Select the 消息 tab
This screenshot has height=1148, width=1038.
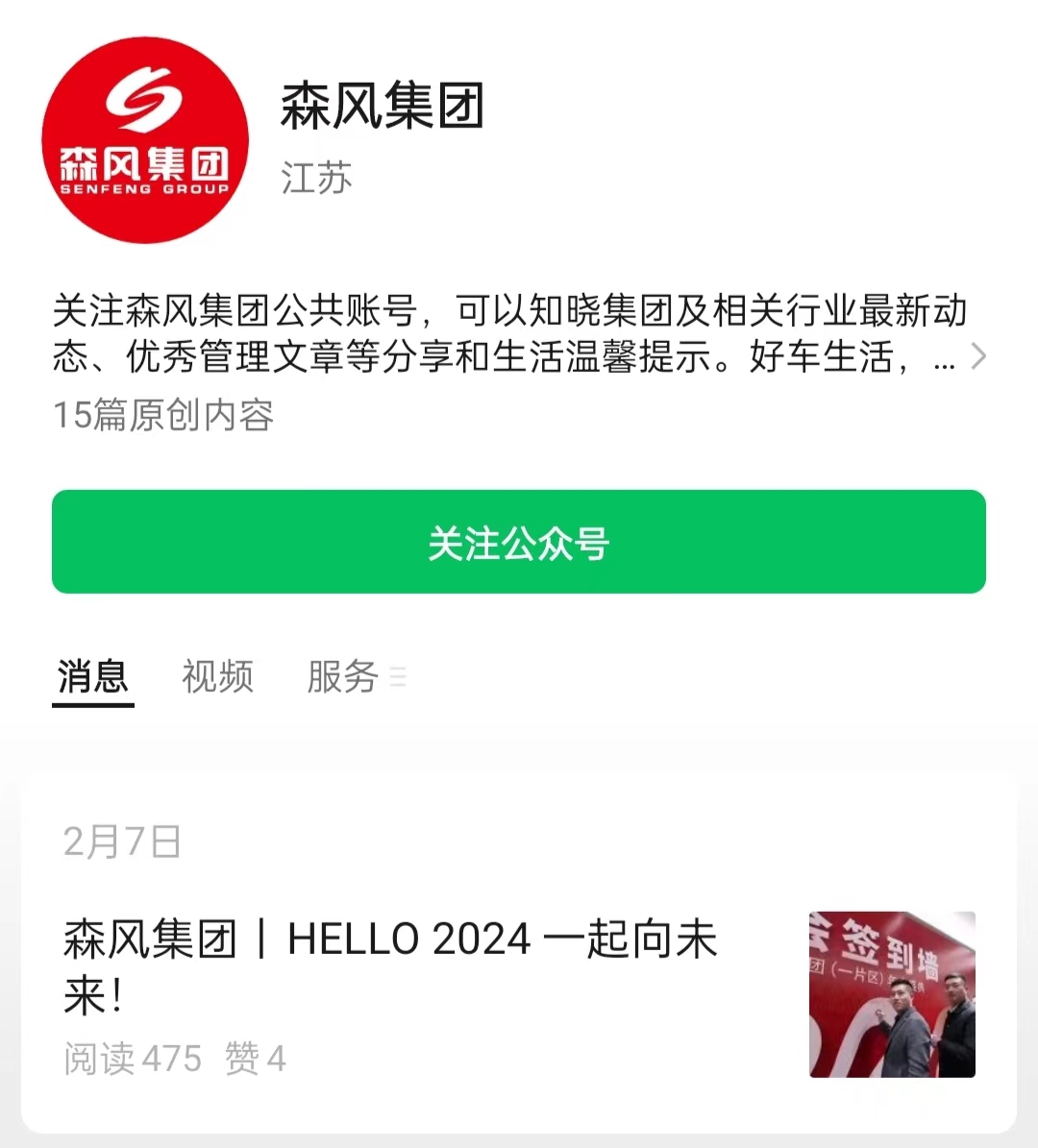click(x=92, y=676)
